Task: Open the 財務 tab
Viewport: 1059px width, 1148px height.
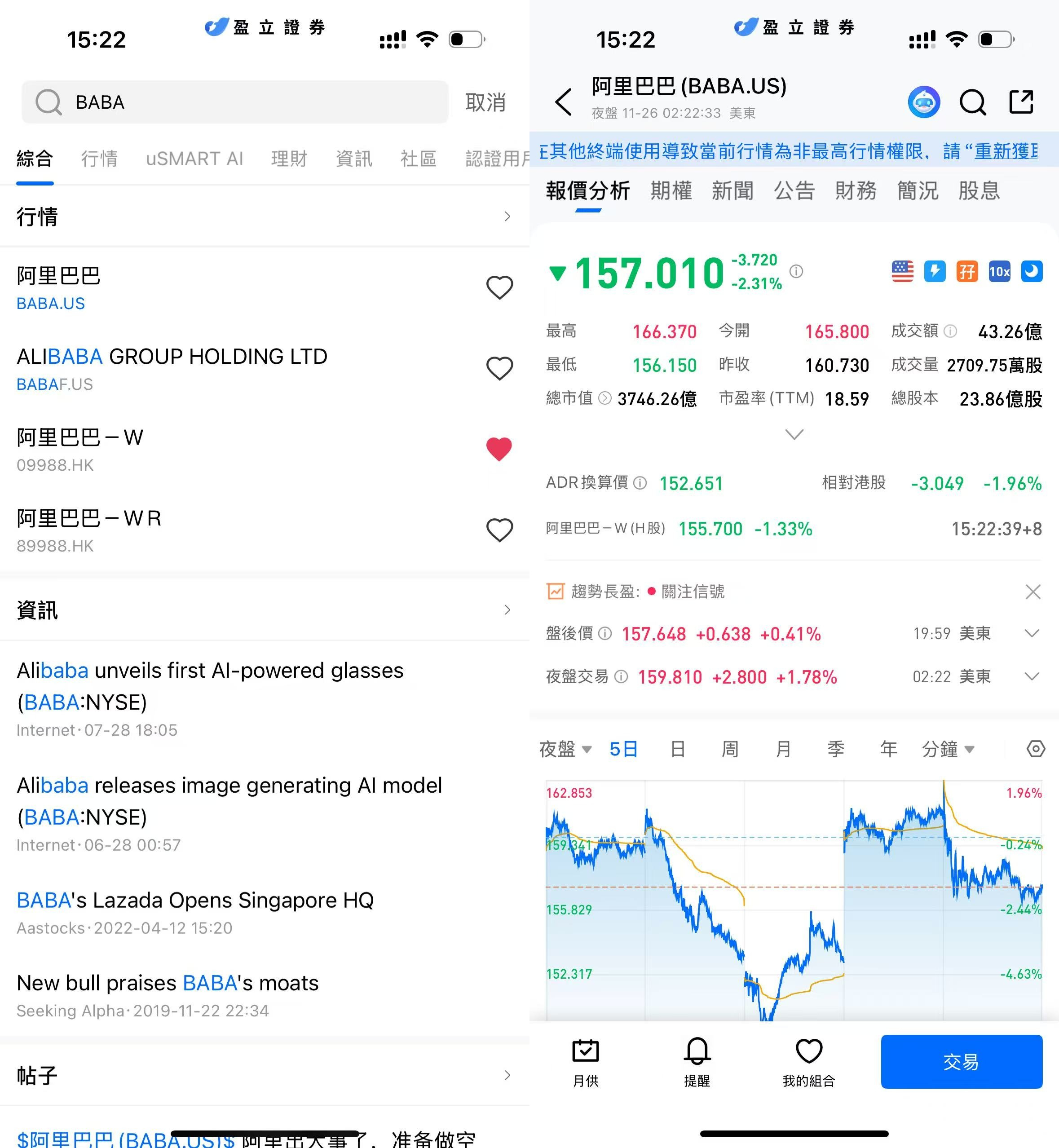Action: pos(856,191)
